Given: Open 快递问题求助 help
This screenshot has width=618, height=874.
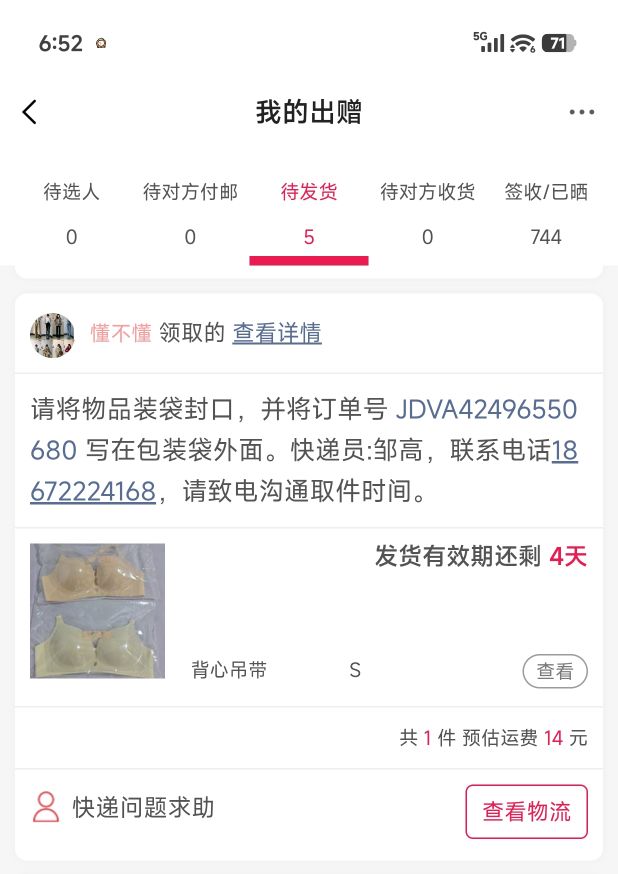Looking at the screenshot, I should [x=125, y=807].
